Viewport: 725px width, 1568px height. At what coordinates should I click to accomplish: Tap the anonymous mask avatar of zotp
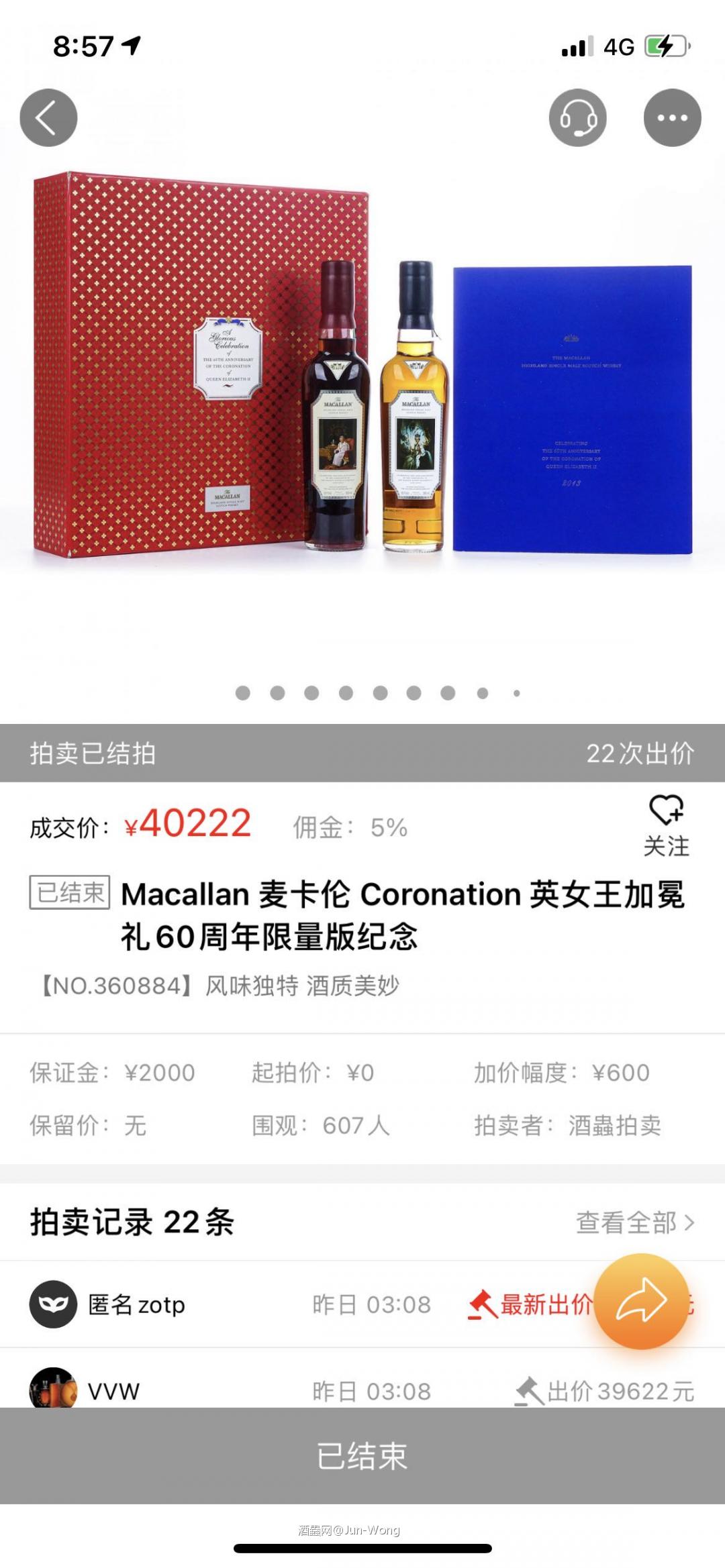coord(54,1304)
